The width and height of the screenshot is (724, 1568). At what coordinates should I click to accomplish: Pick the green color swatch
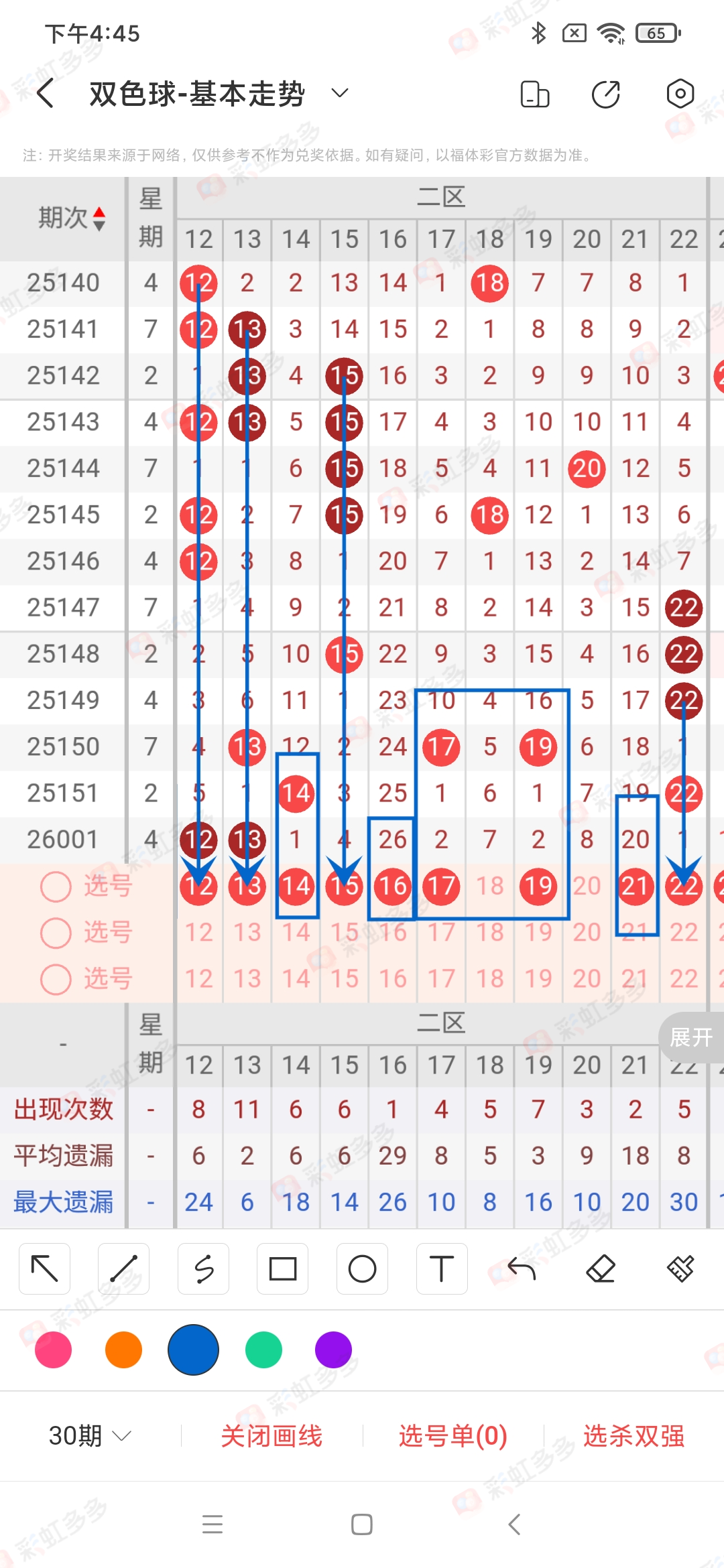263,1351
